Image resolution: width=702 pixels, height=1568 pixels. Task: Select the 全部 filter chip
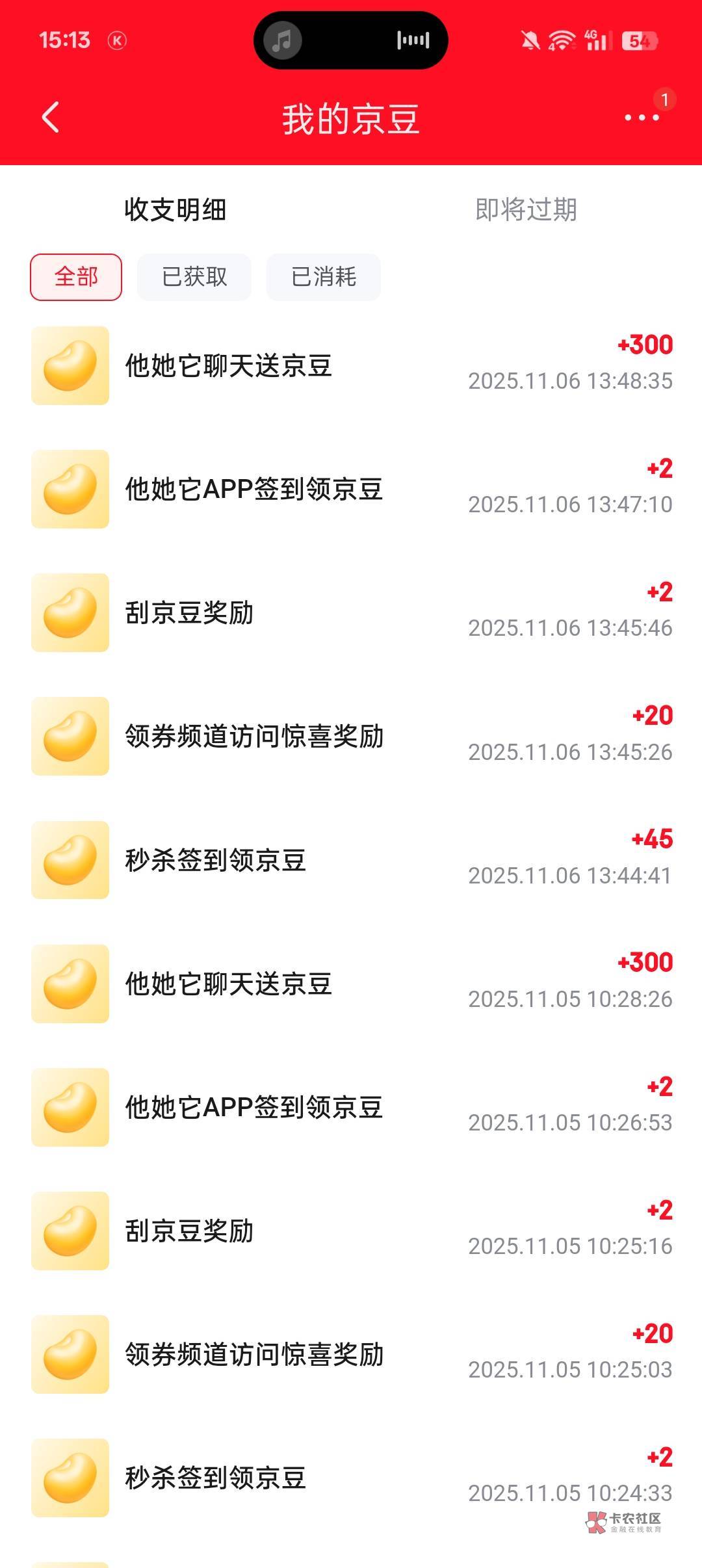coord(76,277)
